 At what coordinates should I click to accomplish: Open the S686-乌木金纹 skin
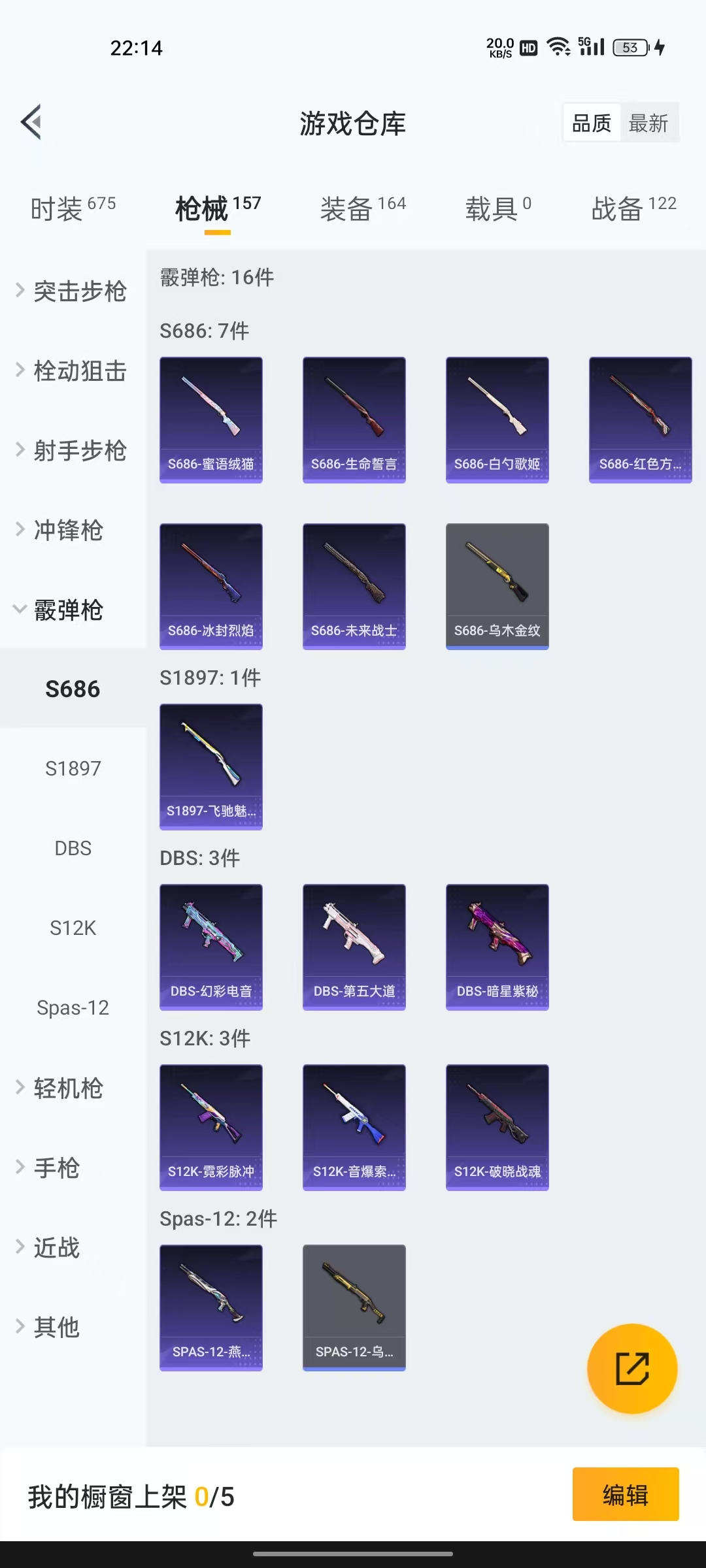497,586
